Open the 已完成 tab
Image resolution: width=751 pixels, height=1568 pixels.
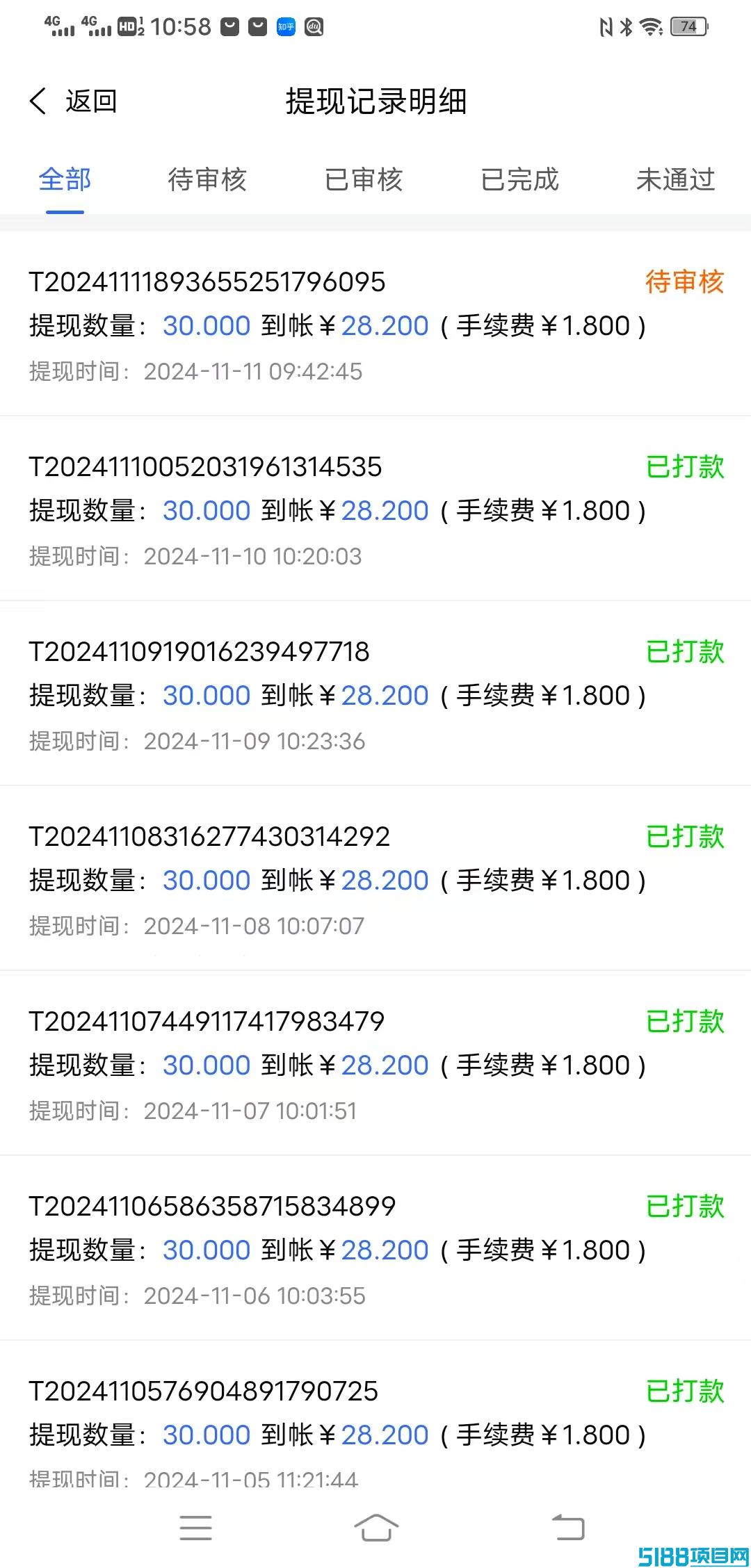[519, 179]
